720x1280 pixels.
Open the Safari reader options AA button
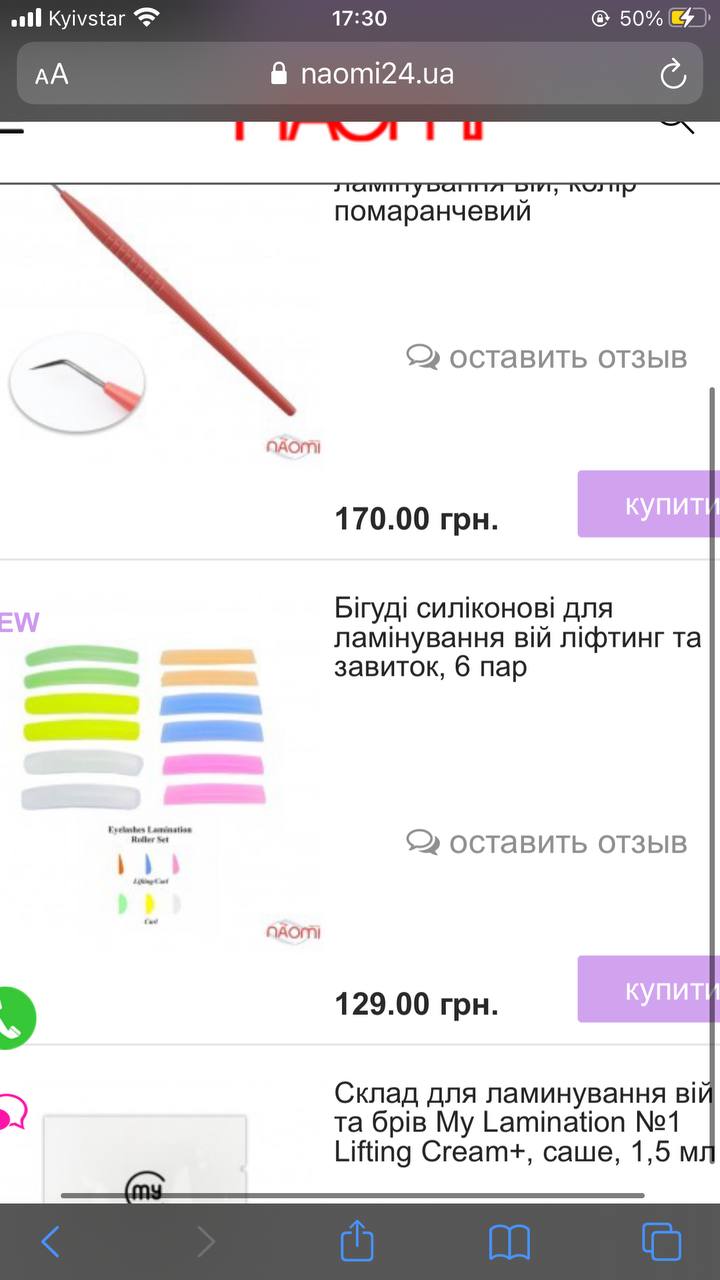point(52,74)
